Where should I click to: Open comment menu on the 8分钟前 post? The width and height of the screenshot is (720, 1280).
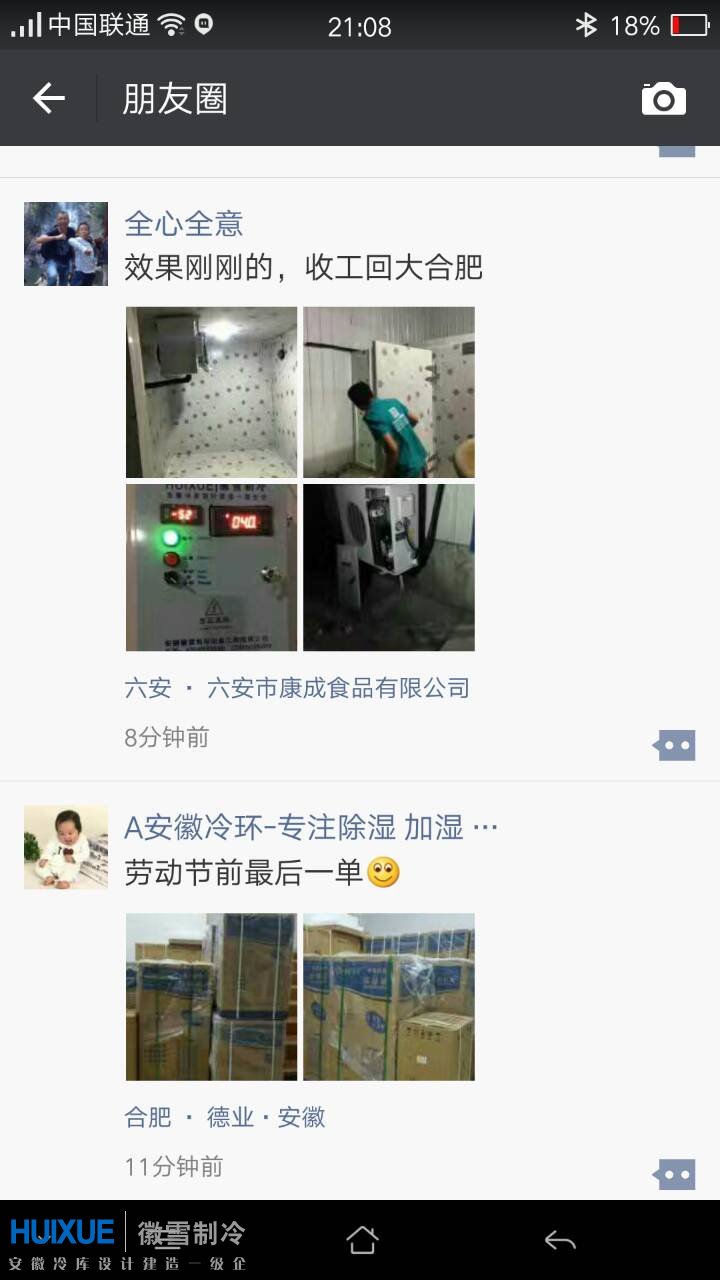[x=675, y=745]
